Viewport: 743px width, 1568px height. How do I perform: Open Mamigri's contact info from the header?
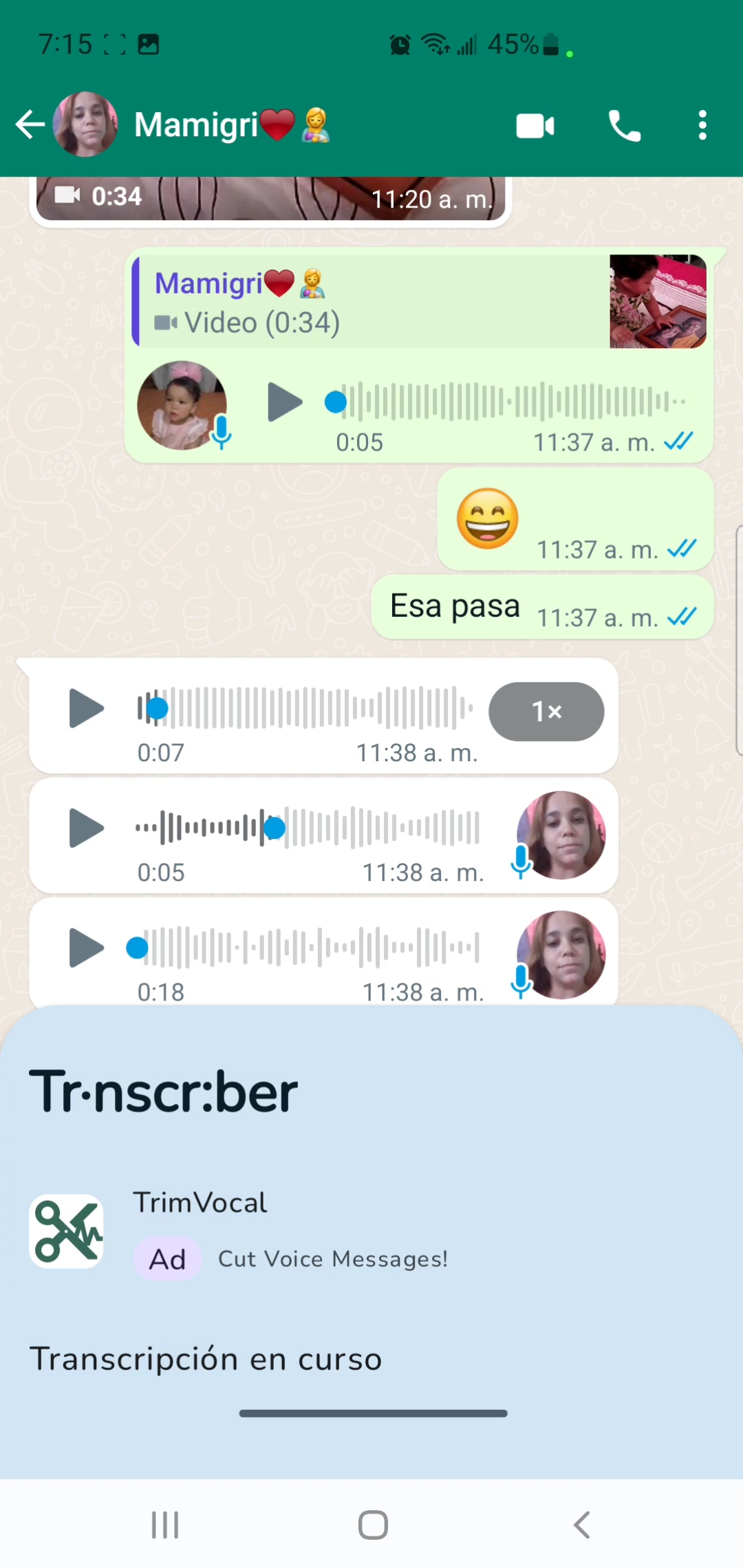click(x=197, y=125)
